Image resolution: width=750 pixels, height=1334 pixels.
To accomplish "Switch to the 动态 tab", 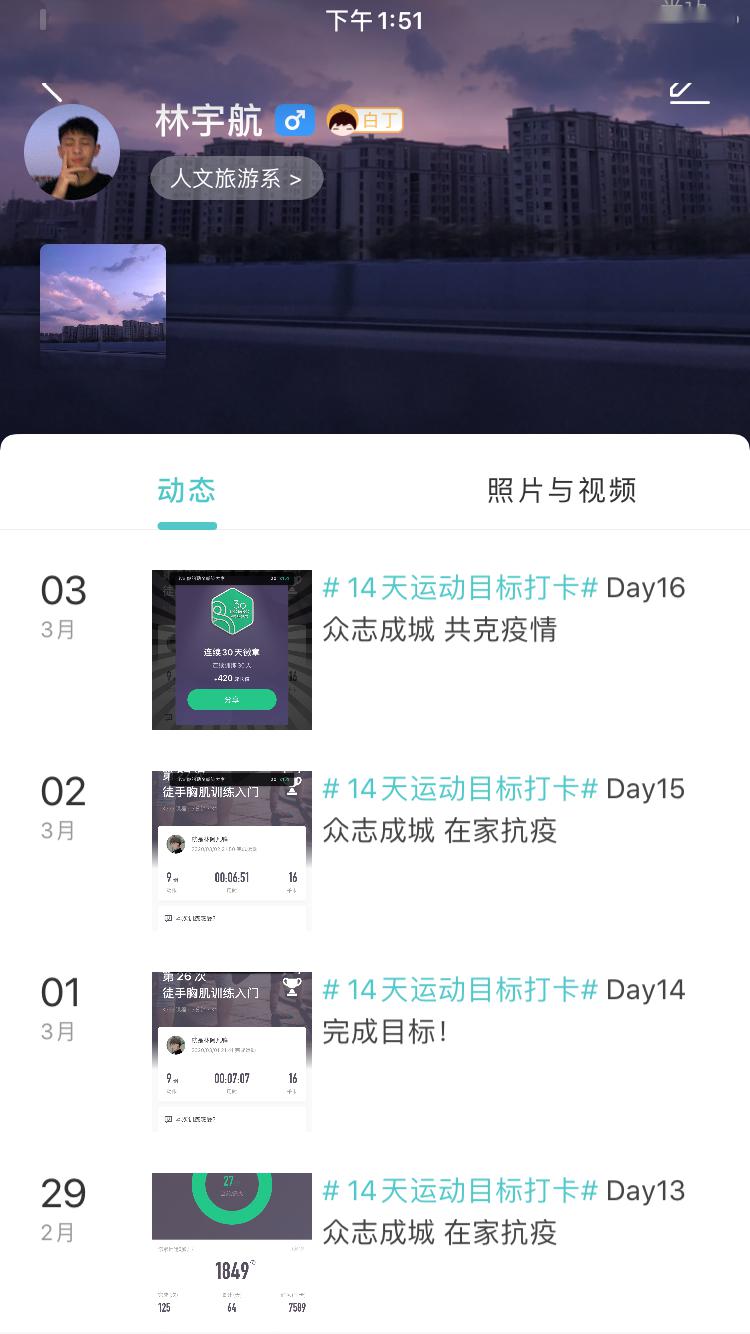I will (187, 490).
